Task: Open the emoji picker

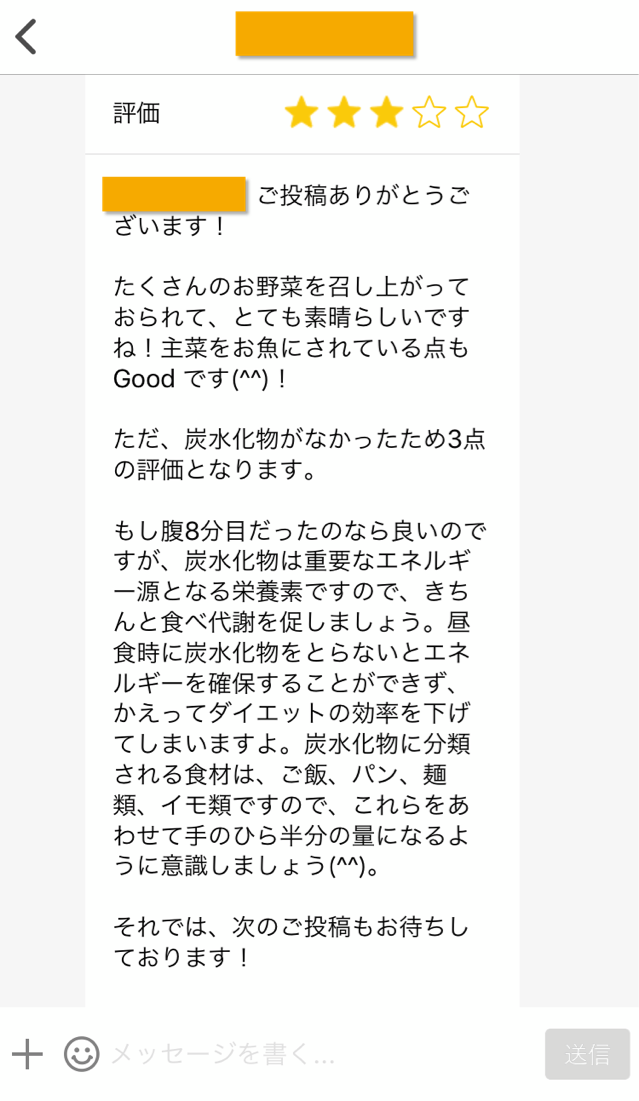Action: tap(81, 1053)
